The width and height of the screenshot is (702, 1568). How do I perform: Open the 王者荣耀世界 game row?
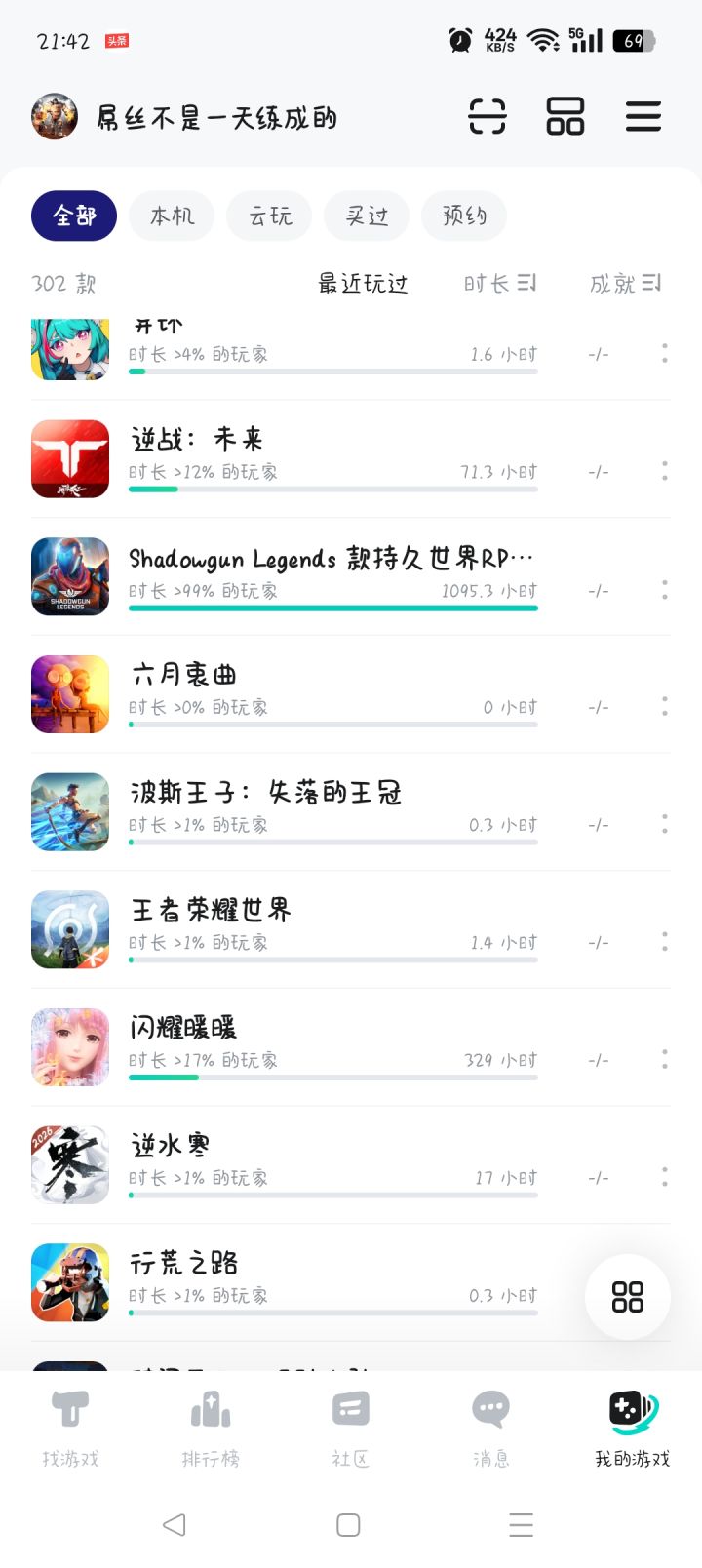(x=331, y=929)
